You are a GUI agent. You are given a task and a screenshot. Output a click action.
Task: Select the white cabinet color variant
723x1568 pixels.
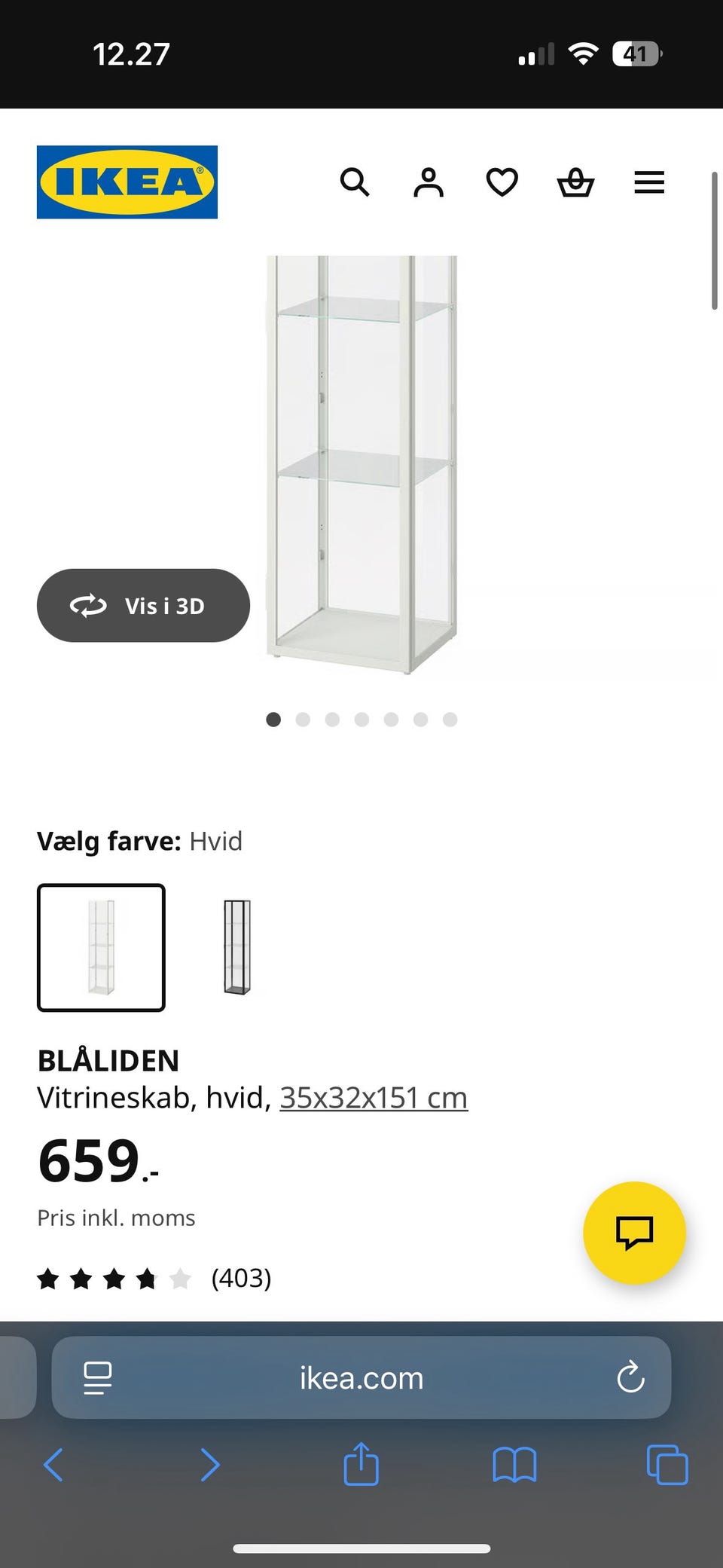click(101, 946)
